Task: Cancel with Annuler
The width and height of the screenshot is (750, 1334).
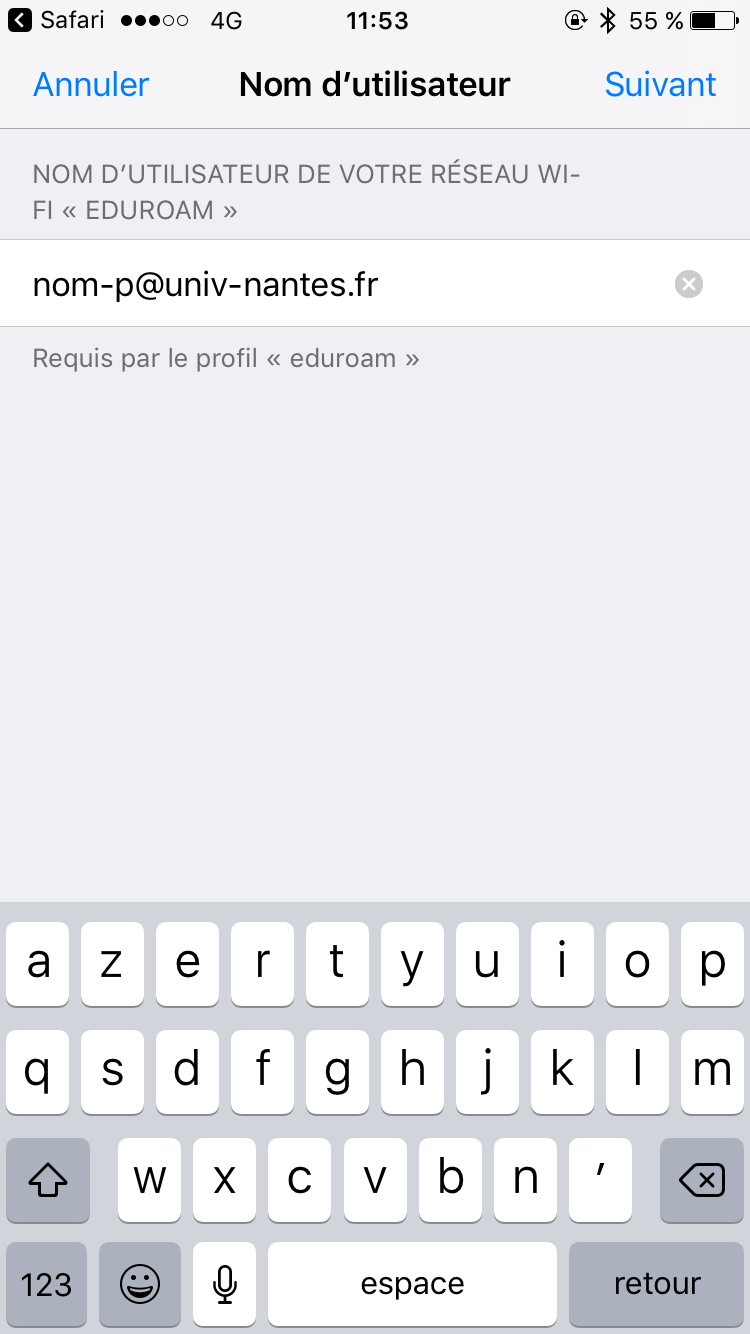Action: pyautogui.click(x=89, y=85)
